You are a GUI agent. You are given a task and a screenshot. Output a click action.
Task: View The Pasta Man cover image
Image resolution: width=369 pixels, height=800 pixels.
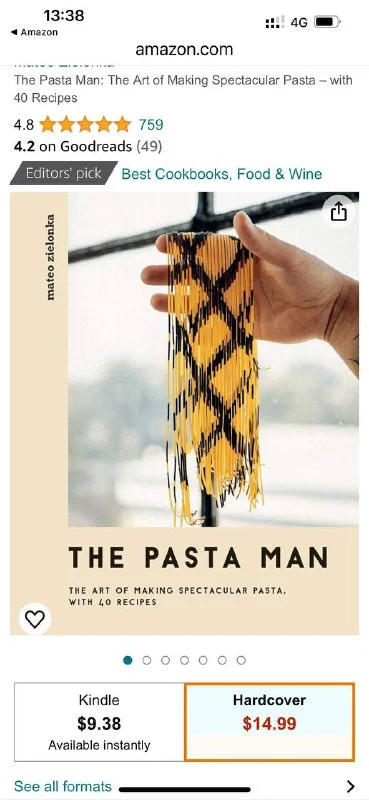(184, 413)
